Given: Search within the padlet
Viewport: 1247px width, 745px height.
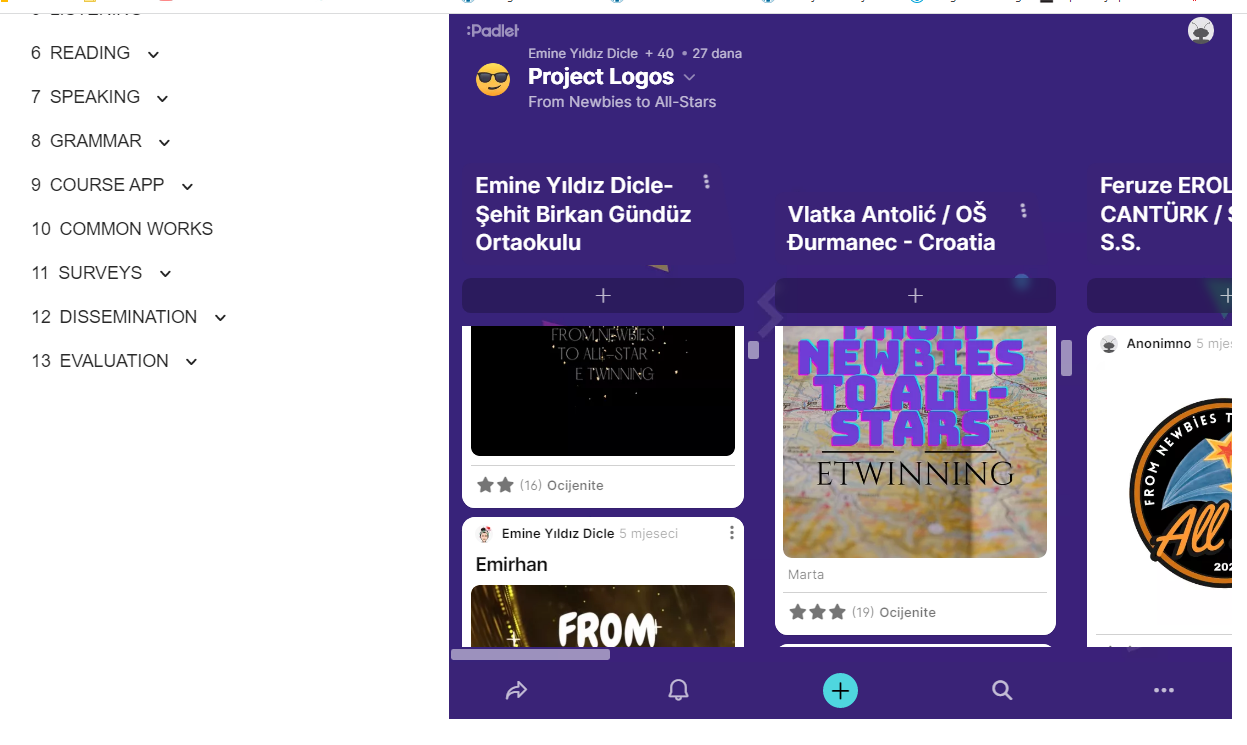Looking at the screenshot, I should click(x=1001, y=690).
